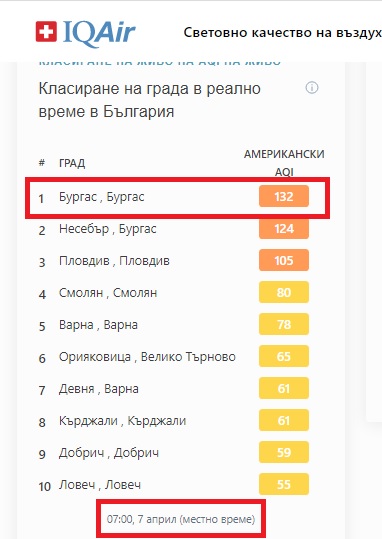
Task: Open Световно качество на въздуха menu
Action: click(x=283, y=33)
